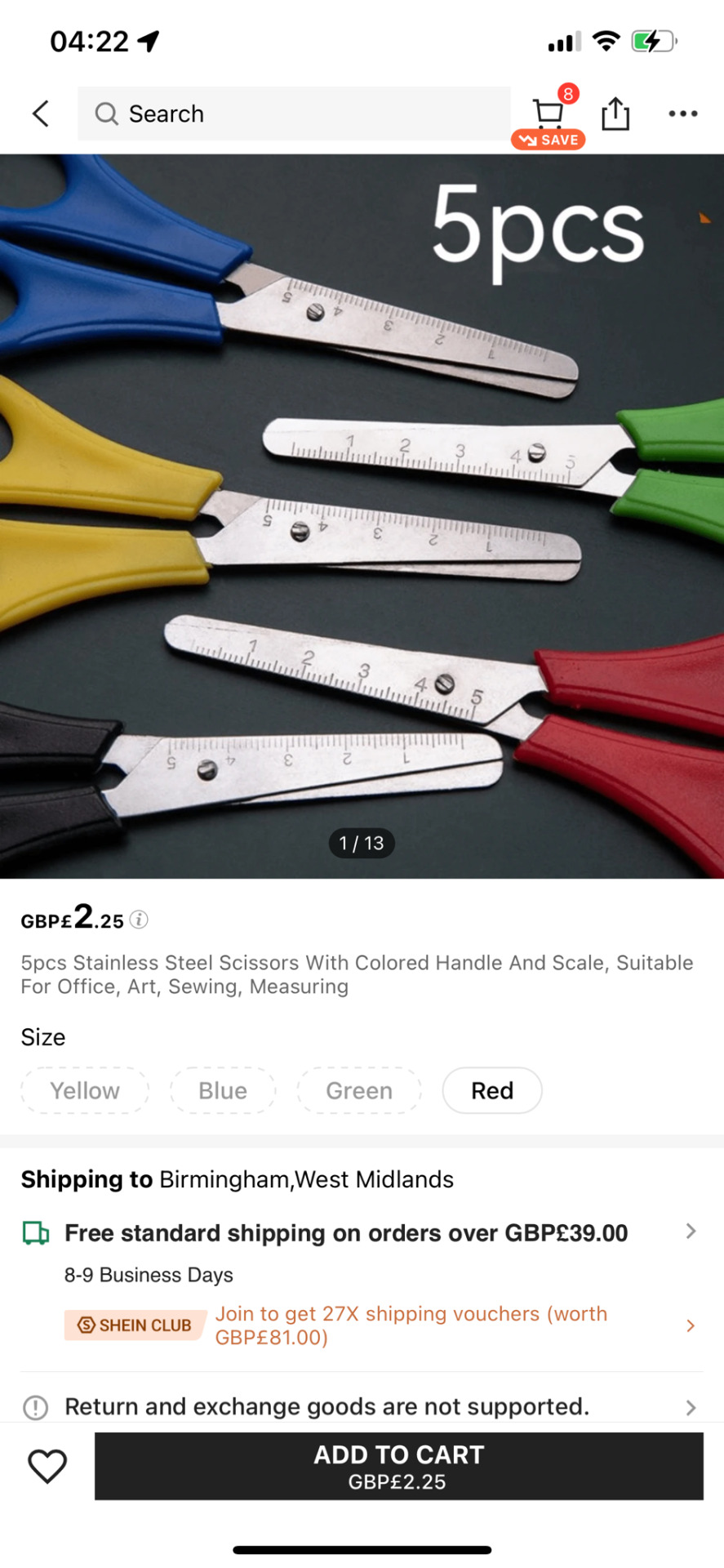View return and exchange policy details

coord(359,1406)
